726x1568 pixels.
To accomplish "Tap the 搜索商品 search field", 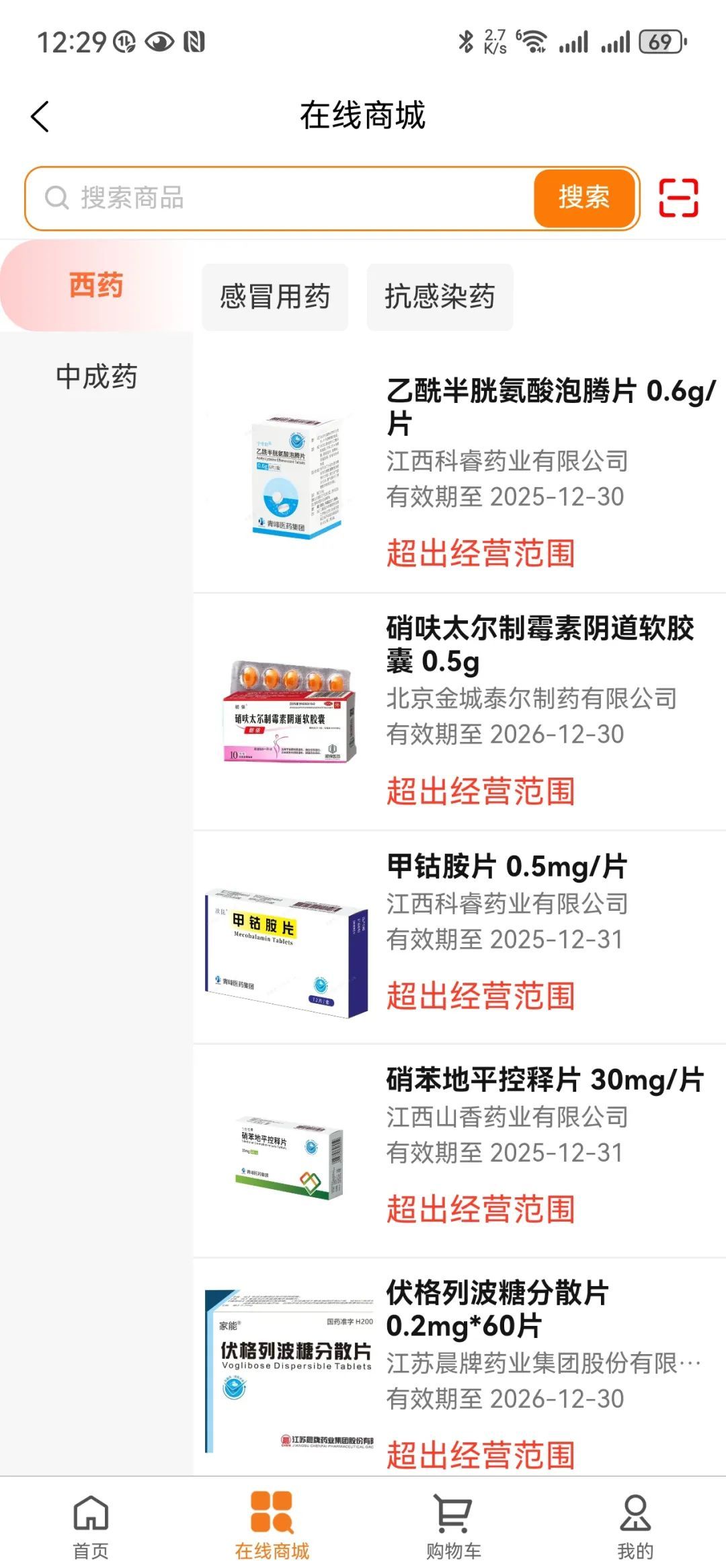I will click(282, 198).
